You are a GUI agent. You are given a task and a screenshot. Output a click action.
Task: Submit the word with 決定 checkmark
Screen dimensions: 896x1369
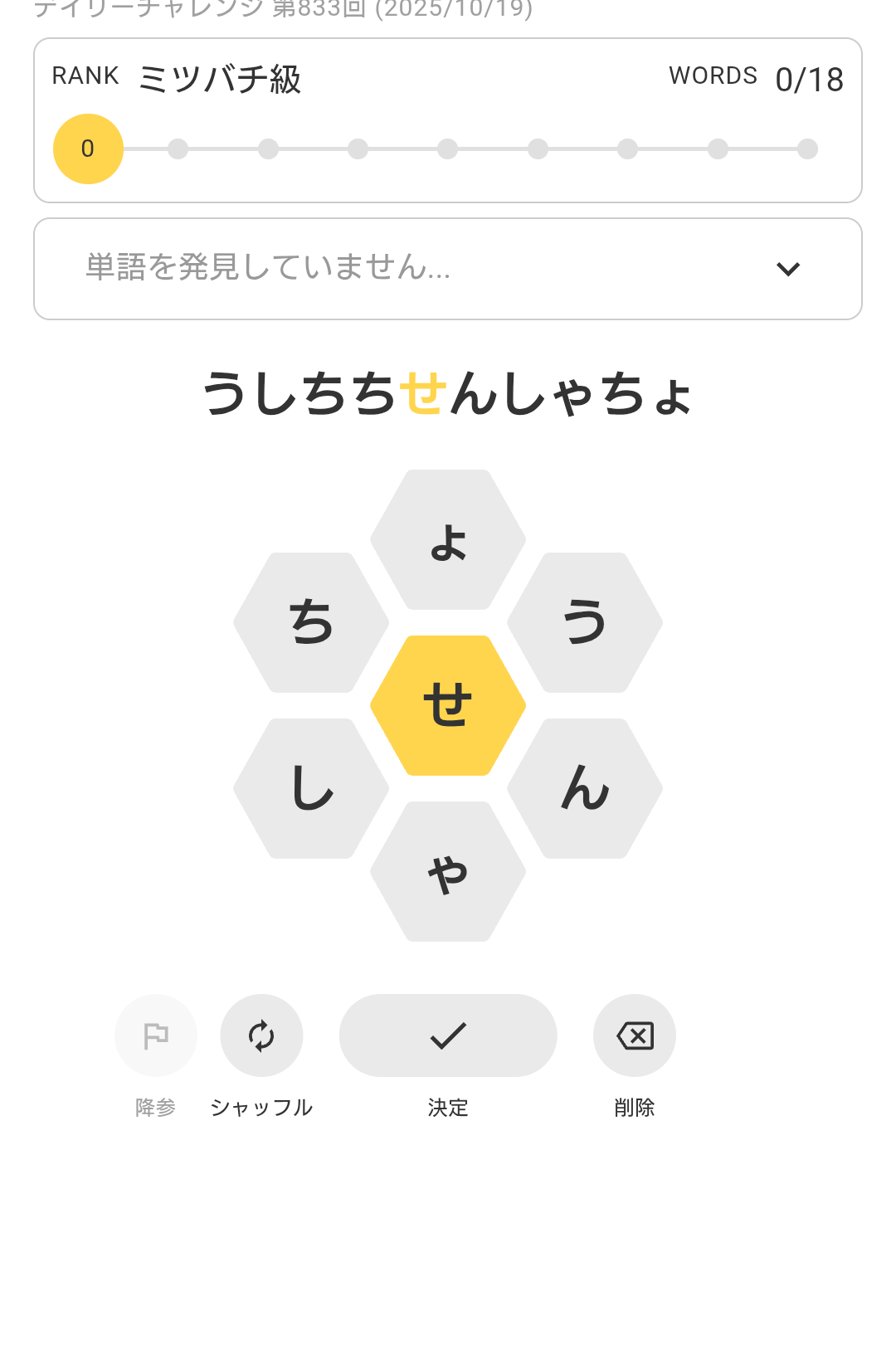coord(448,1035)
